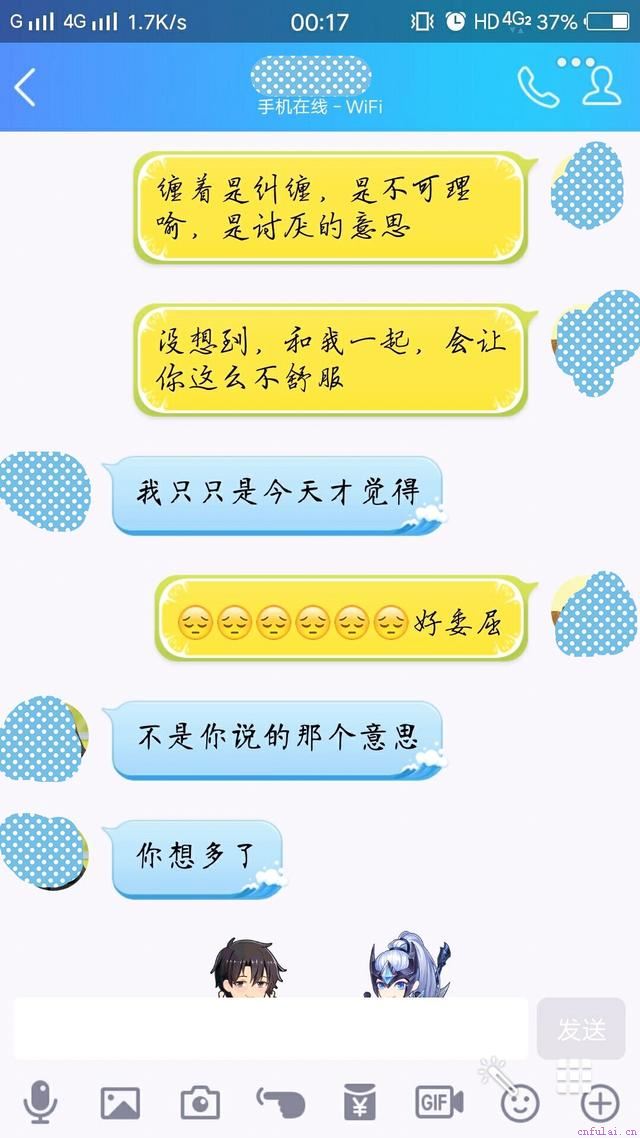Image resolution: width=640 pixels, height=1138 pixels.
Task: Open the GIF video tool
Action: tap(440, 1103)
